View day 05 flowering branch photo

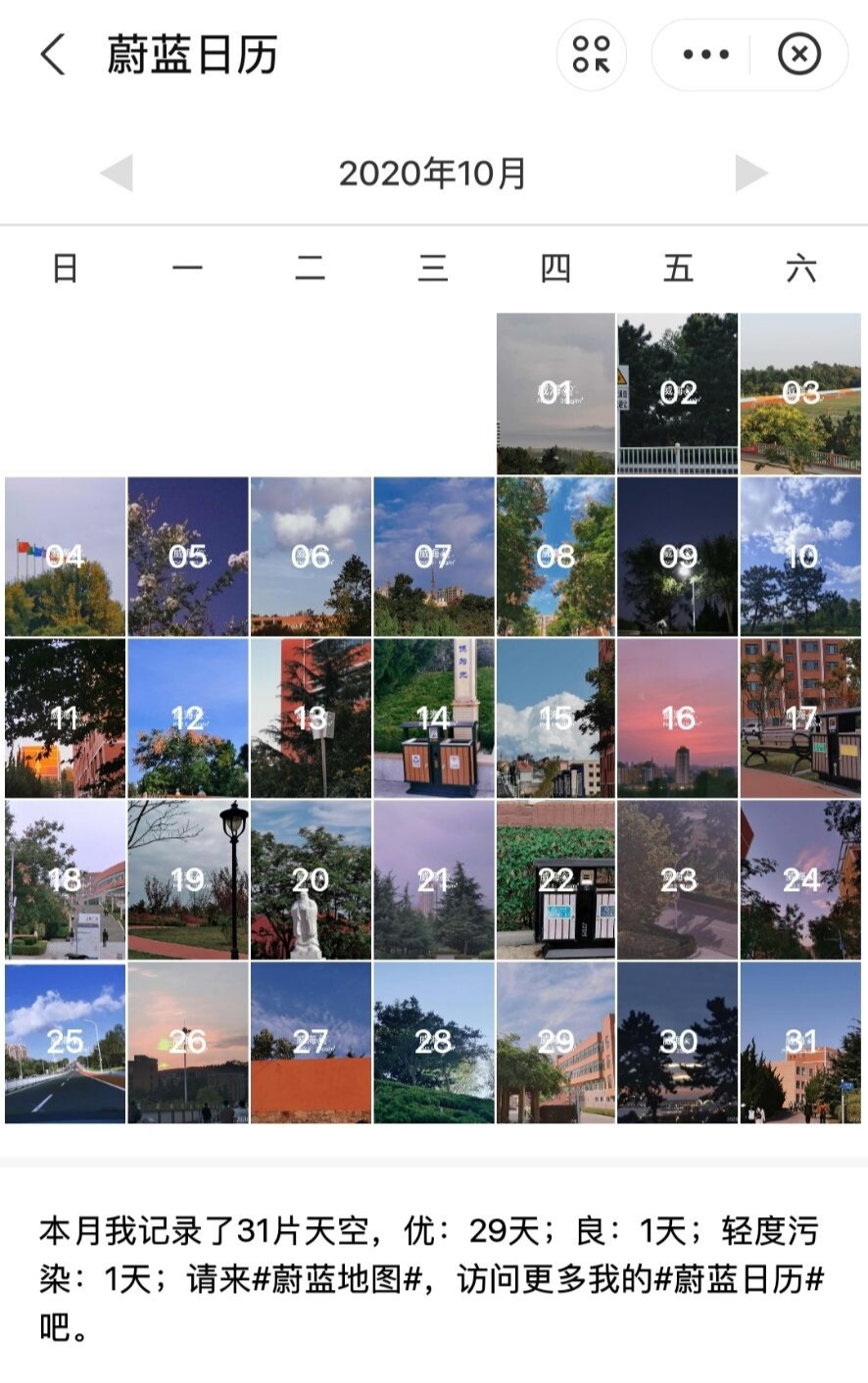[187, 557]
